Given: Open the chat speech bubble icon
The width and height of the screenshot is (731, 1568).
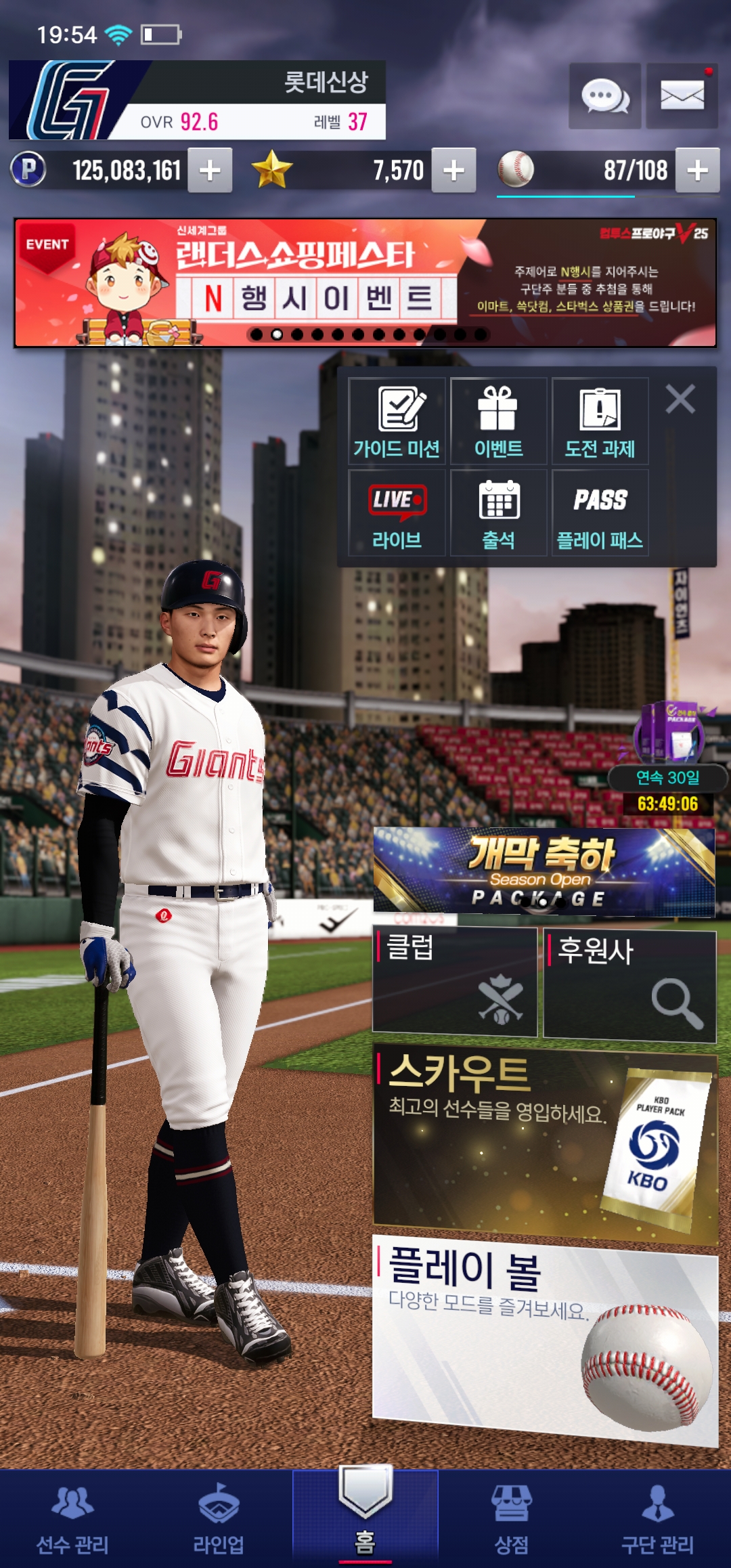Looking at the screenshot, I should click(604, 96).
